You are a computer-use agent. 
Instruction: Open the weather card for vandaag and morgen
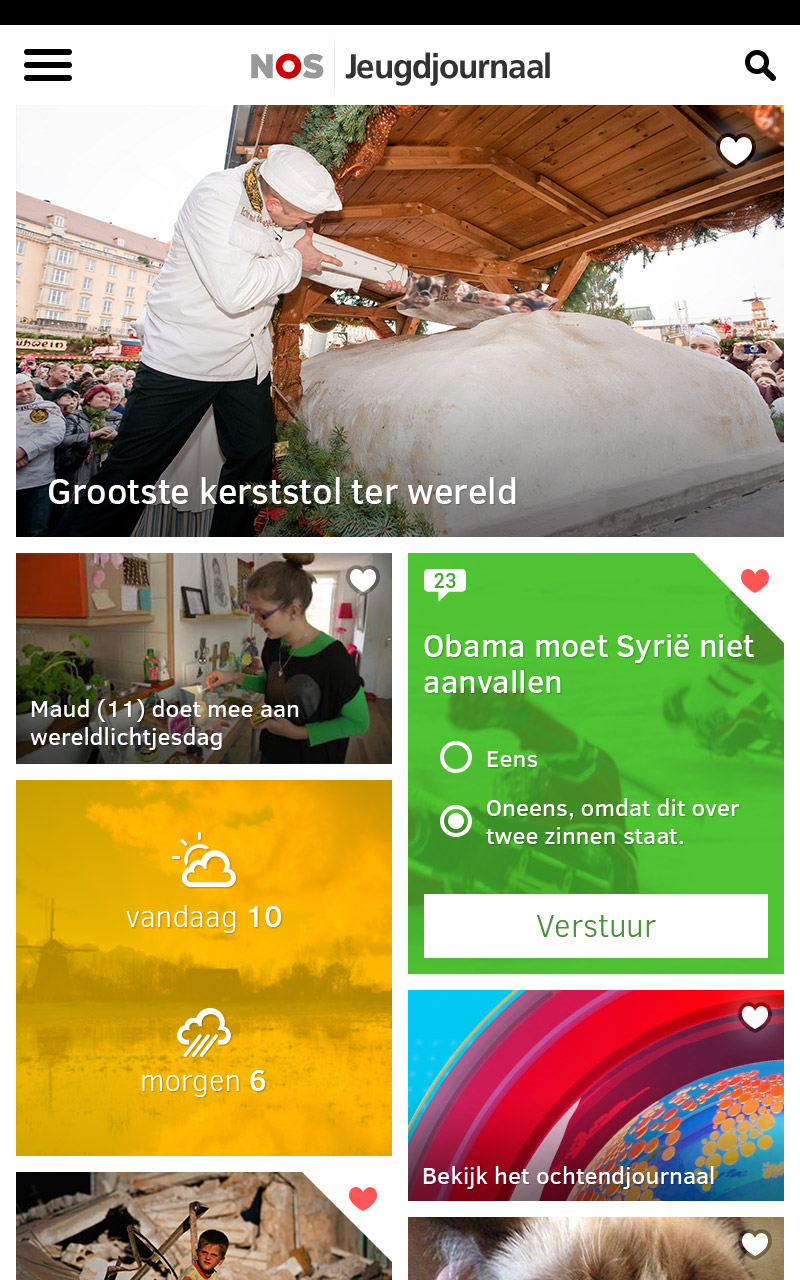(204, 968)
